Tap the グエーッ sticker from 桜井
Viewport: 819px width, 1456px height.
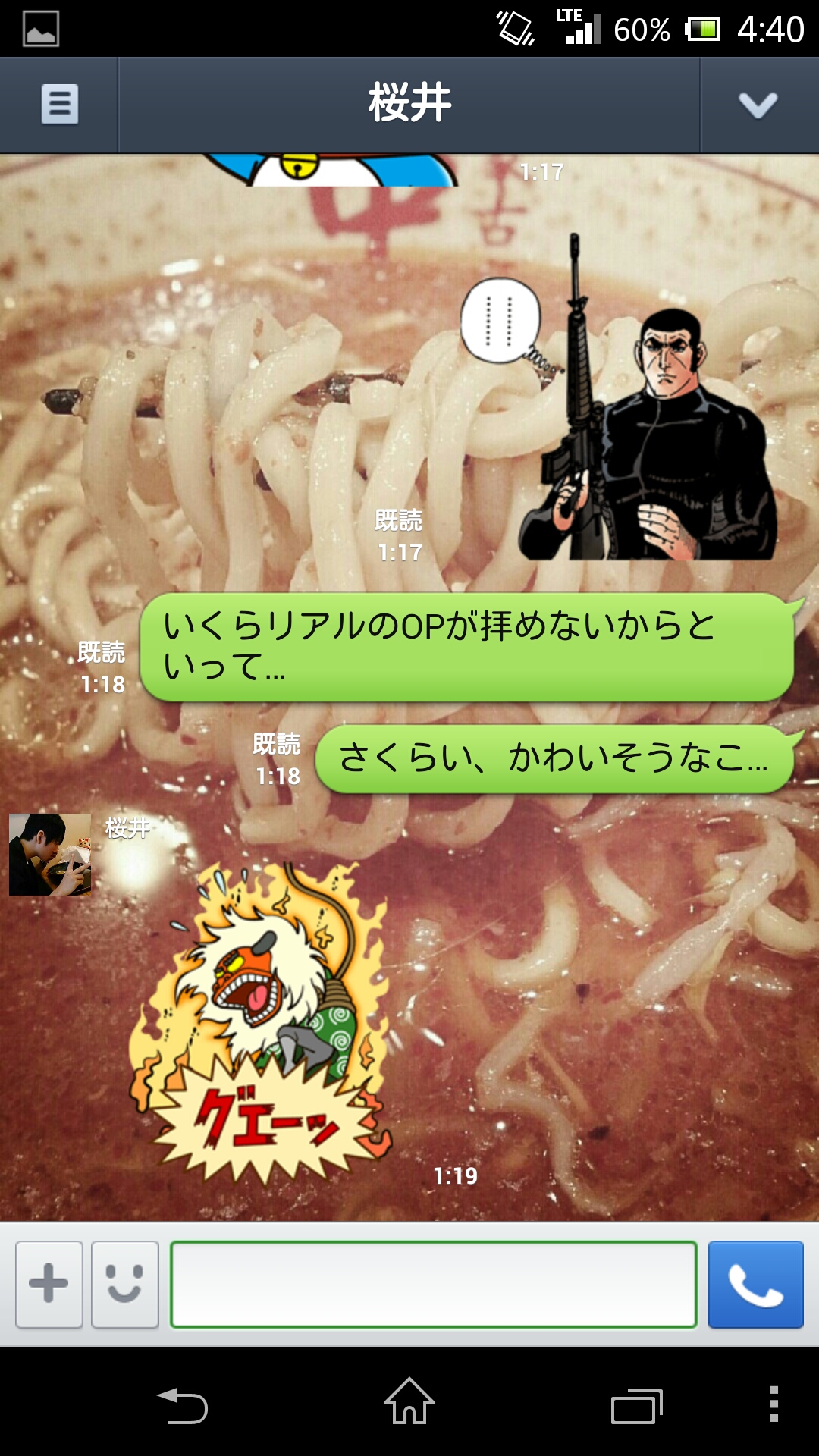(x=262, y=1024)
